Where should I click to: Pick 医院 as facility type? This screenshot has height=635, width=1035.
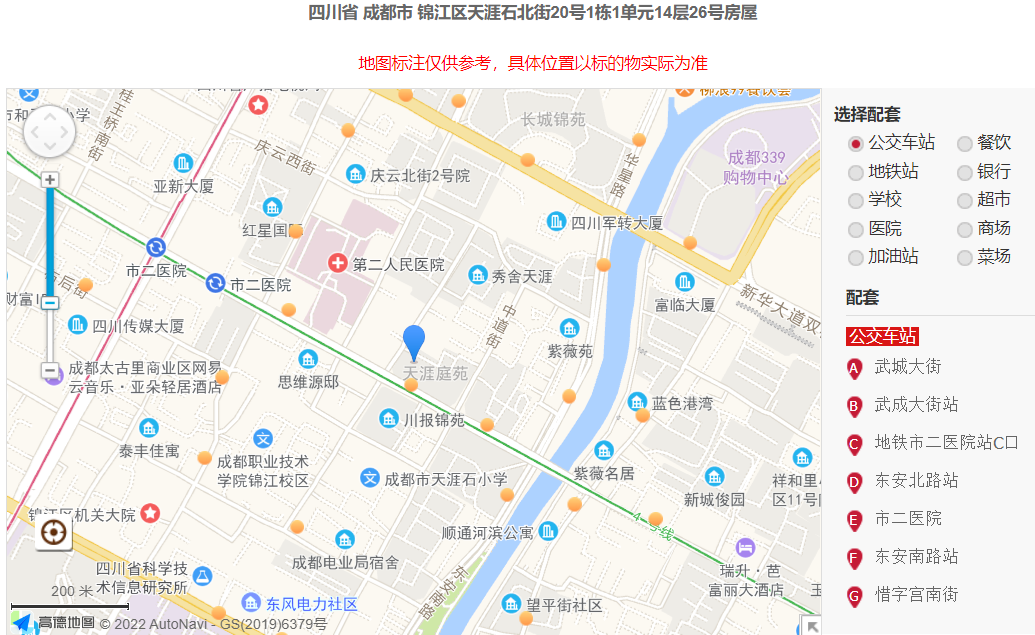[x=856, y=230]
